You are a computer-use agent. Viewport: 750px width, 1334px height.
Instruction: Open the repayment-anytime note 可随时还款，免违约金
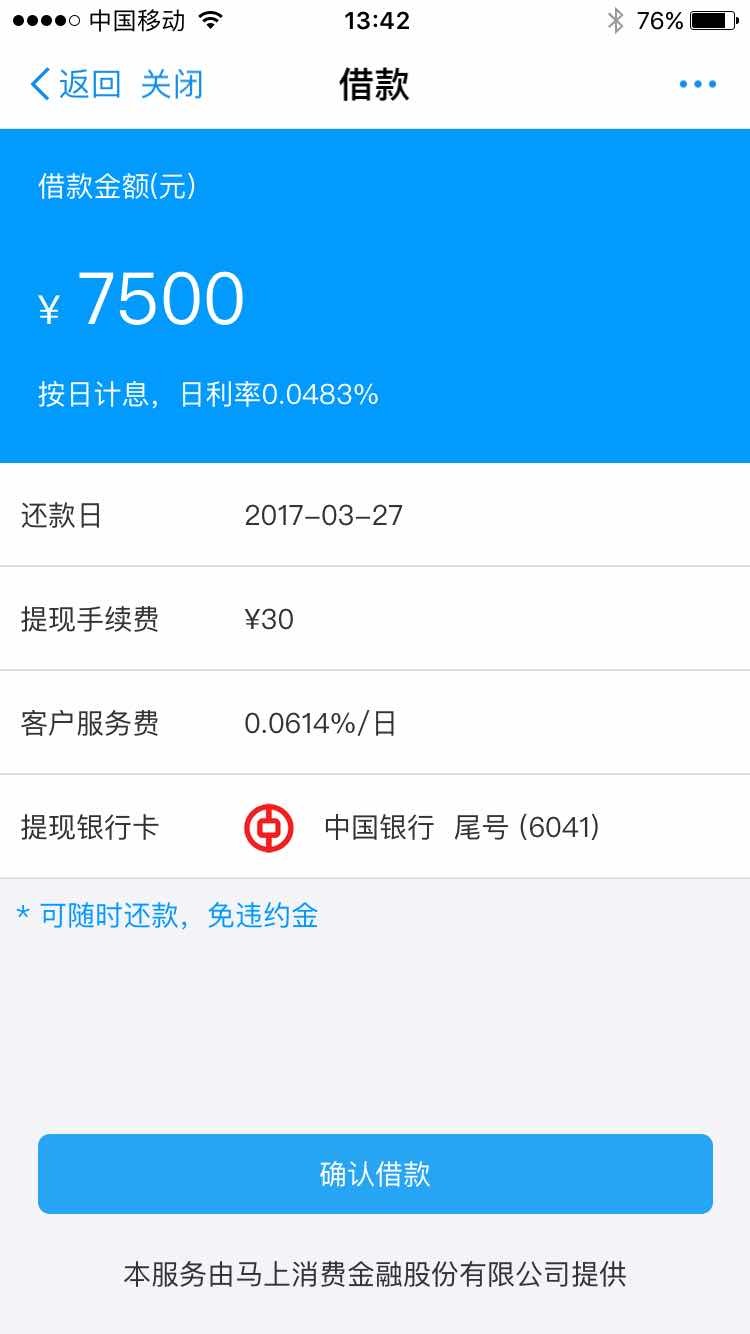pos(164,915)
